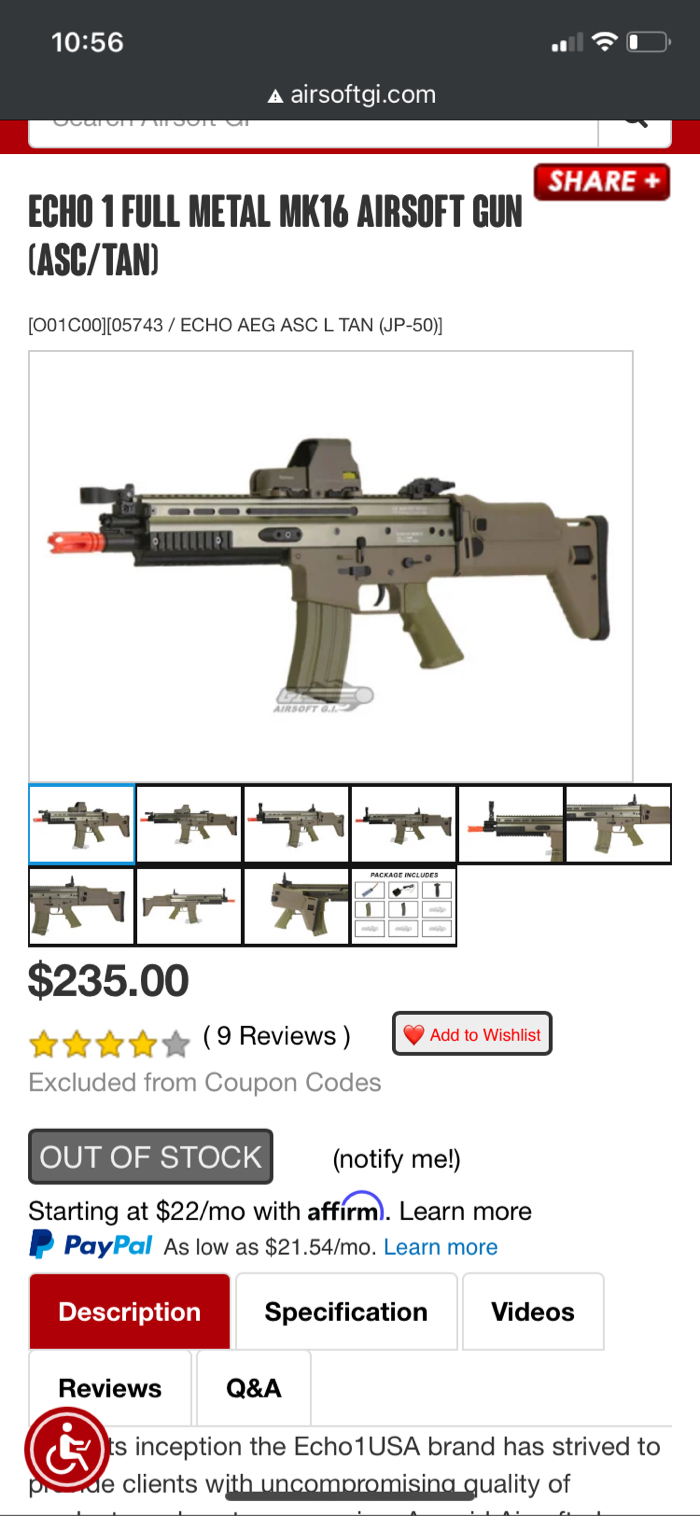This screenshot has width=700, height=1516.
Task: Learn more about Affirm financing
Action: [465, 1211]
